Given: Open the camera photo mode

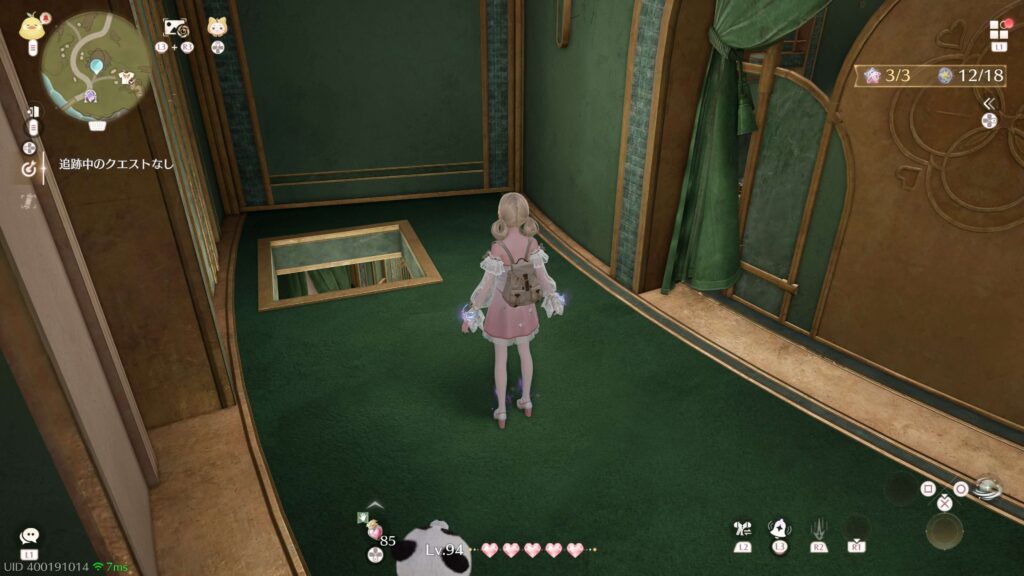Looking at the screenshot, I should coord(175,28).
